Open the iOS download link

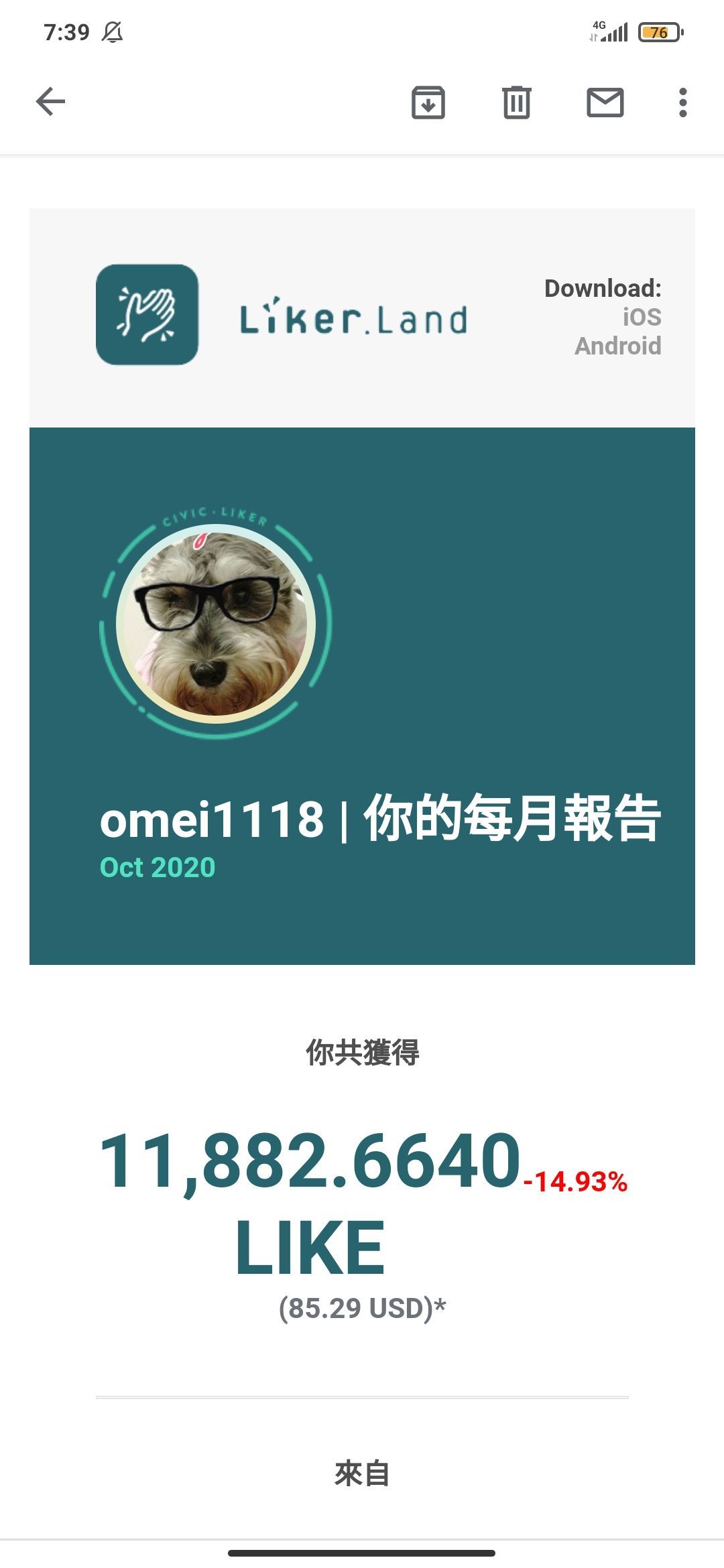pos(642,317)
